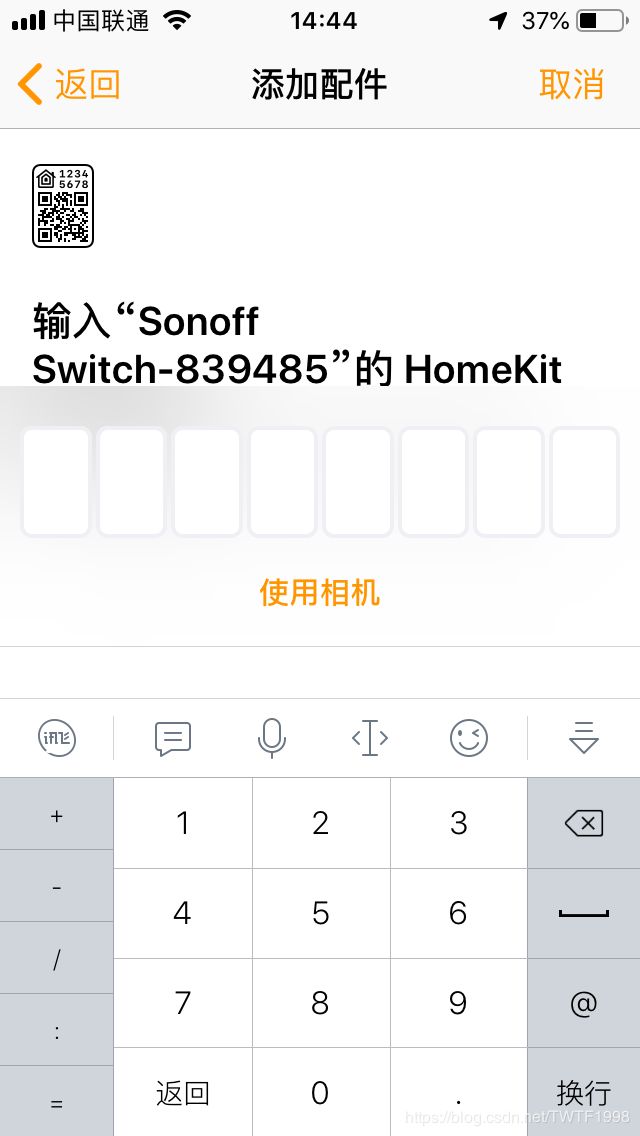
Task: Start voice input with the microphone icon
Action: coord(272,738)
